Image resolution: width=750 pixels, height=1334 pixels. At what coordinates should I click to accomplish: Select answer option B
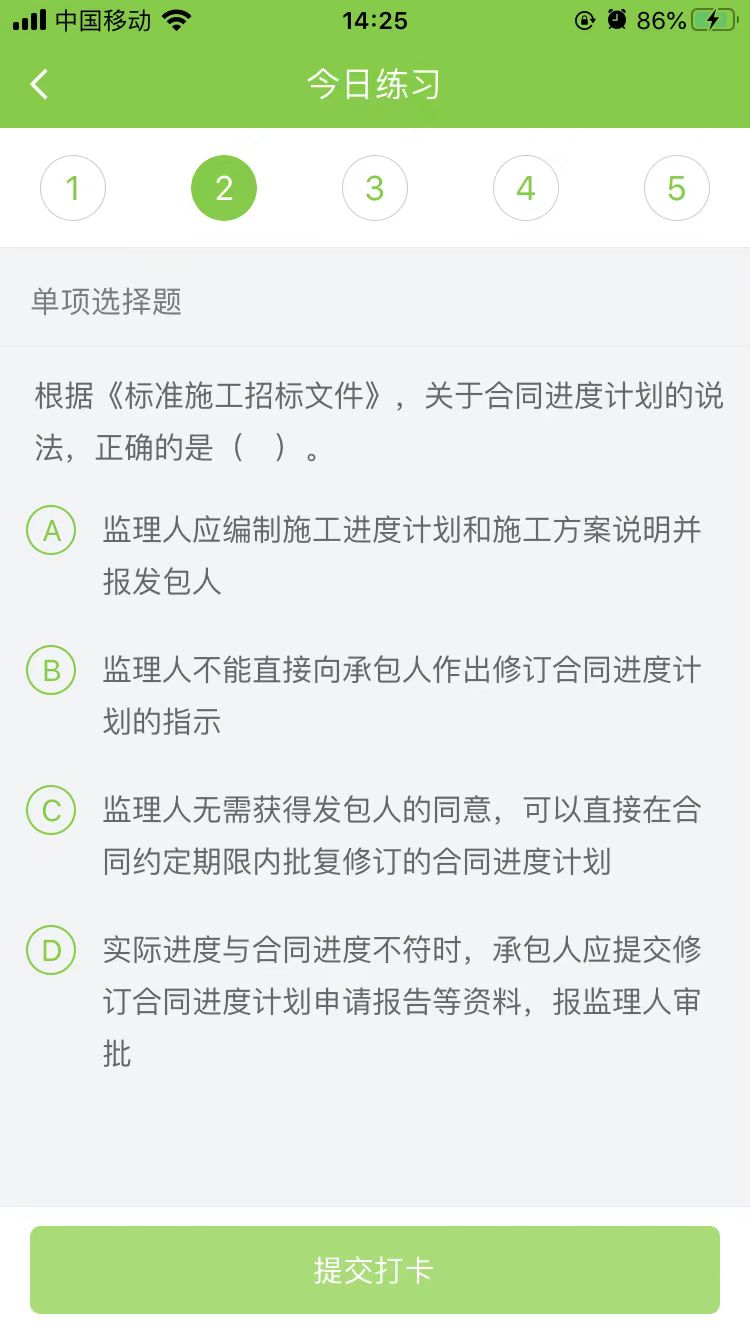click(x=52, y=671)
